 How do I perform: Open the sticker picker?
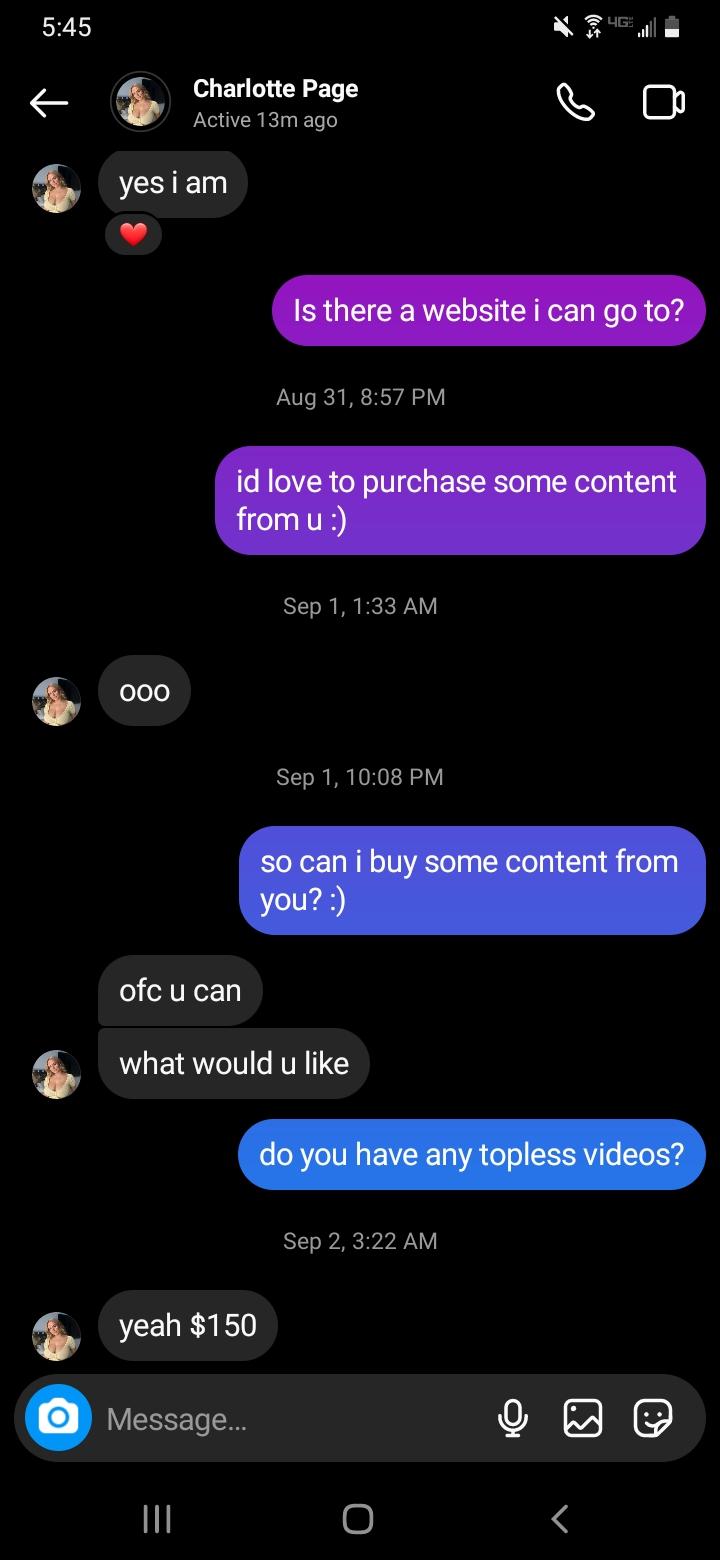(653, 1418)
